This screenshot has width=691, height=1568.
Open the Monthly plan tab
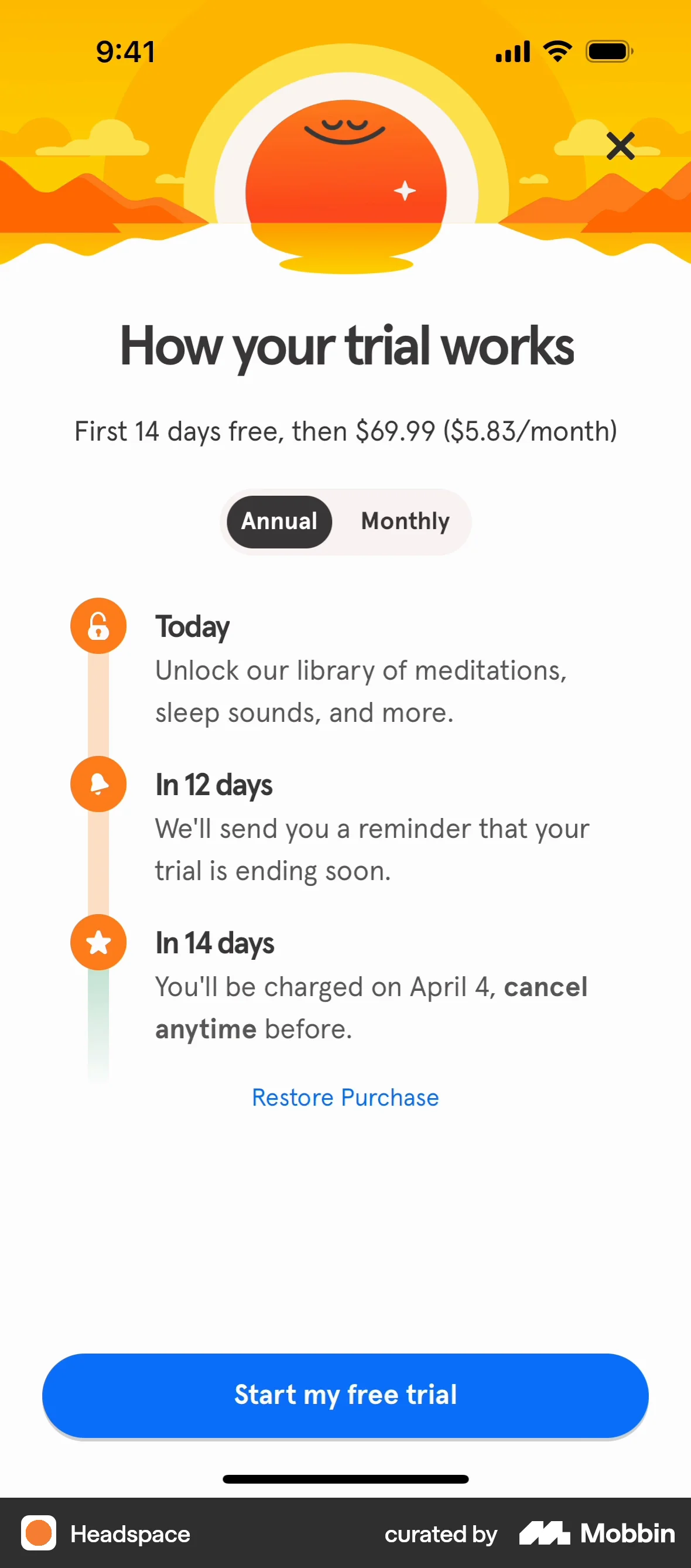click(x=405, y=521)
